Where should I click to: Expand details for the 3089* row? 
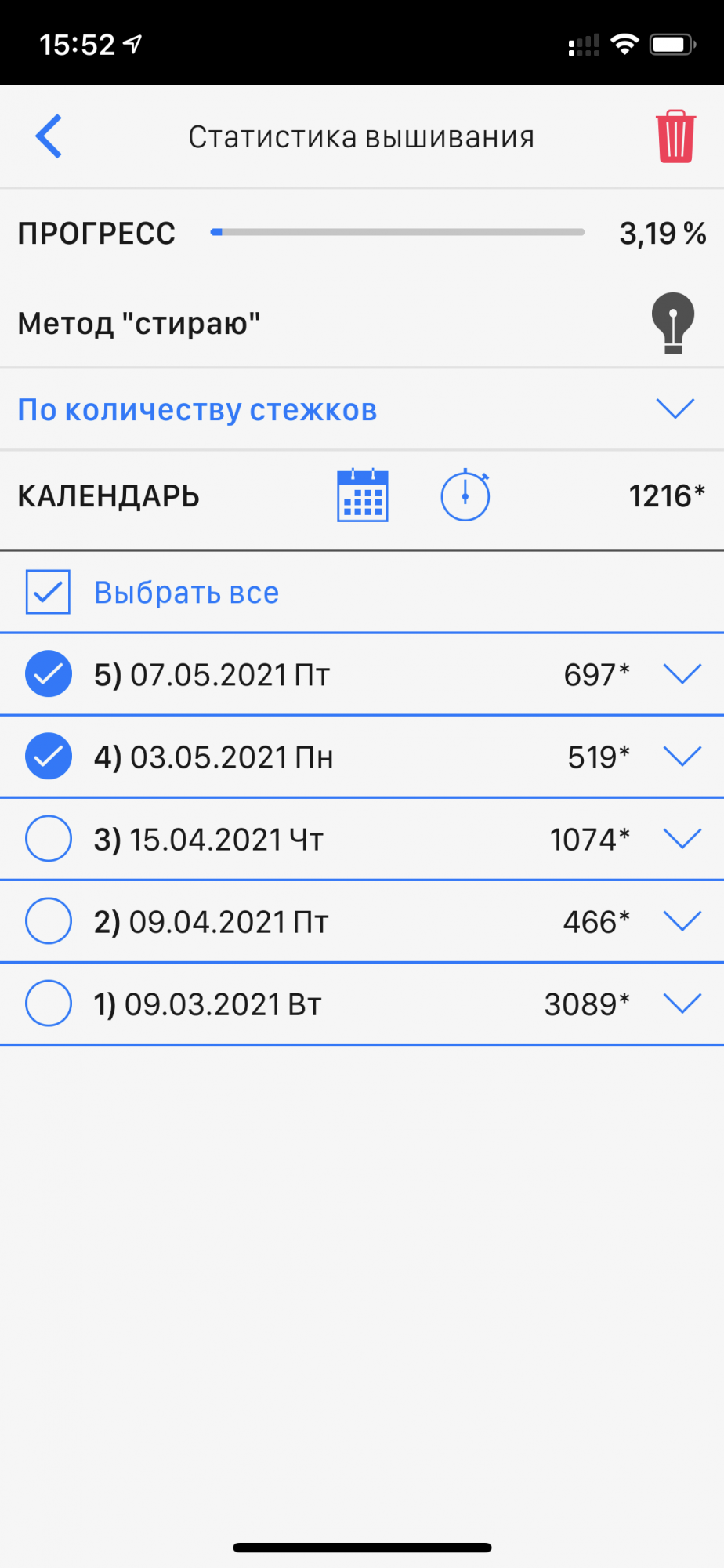(682, 1004)
